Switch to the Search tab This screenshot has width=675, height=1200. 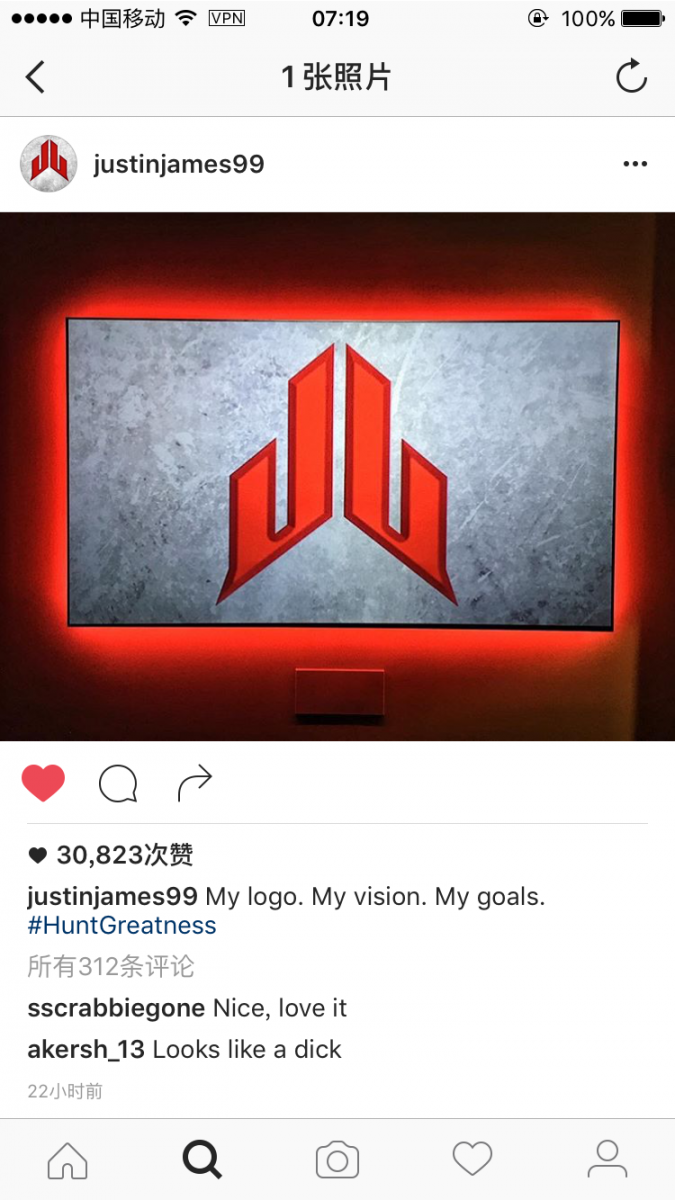pyautogui.click(x=202, y=1160)
